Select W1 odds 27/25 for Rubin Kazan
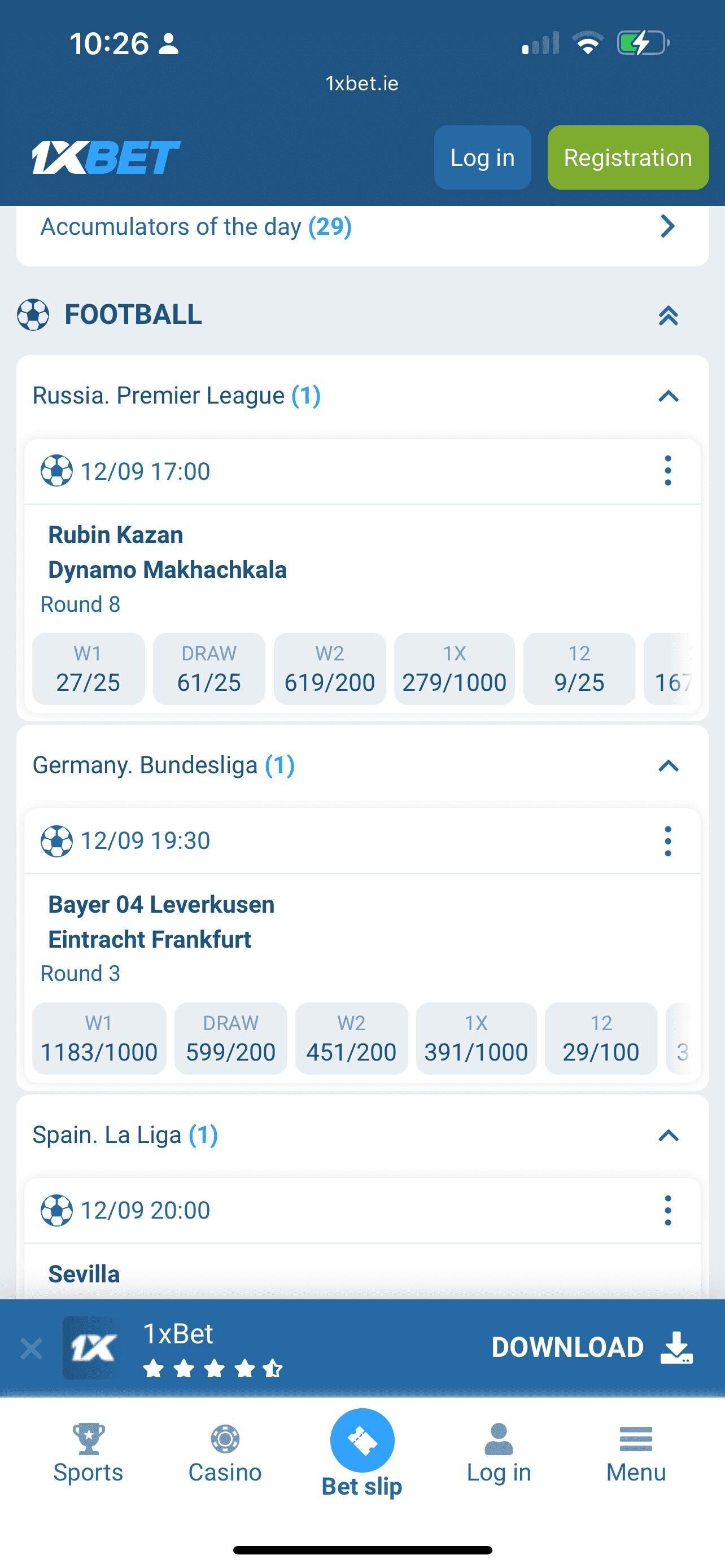725x1568 pixels. [x=88, y=669]
